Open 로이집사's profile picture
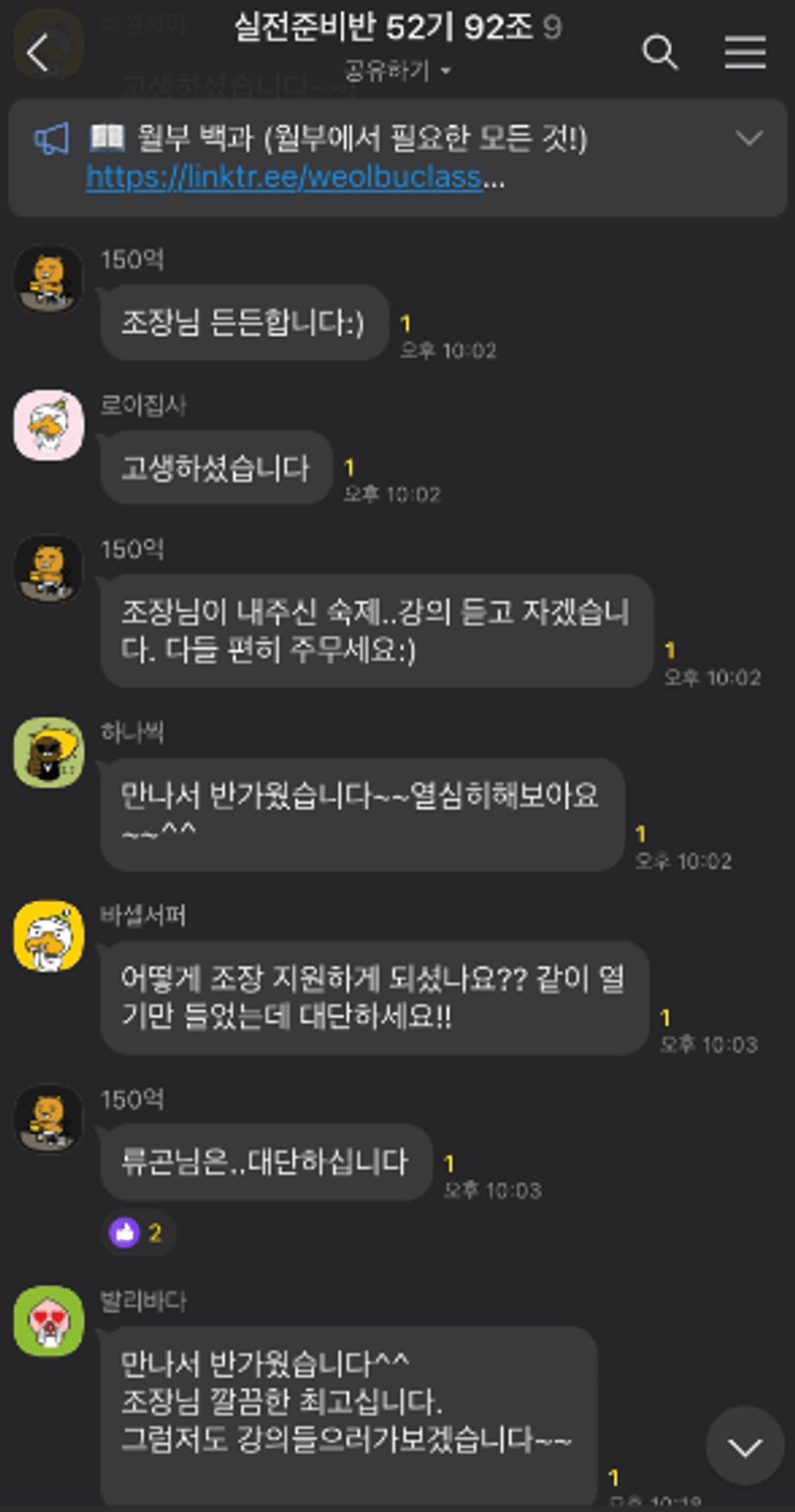795x1512 pixels. [49, 425]
